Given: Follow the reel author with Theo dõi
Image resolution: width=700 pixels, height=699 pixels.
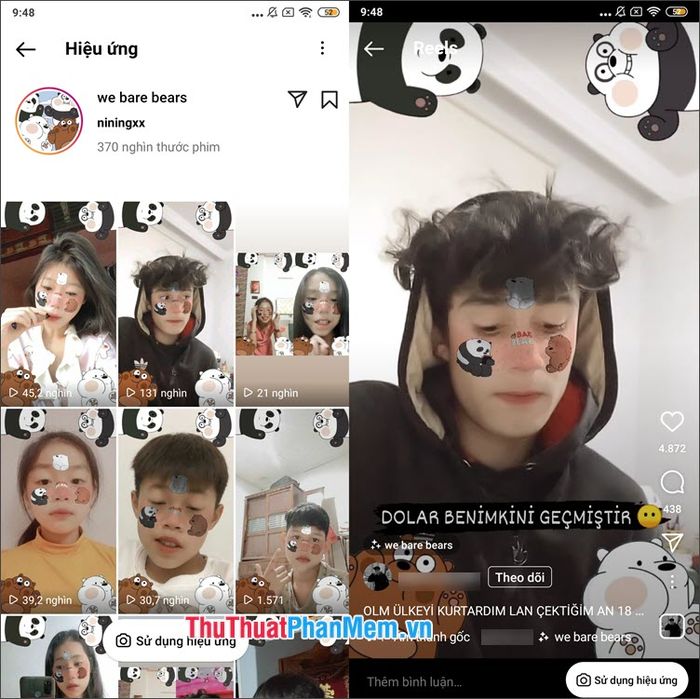Looking at the screenshot, I should click(520, 577).
